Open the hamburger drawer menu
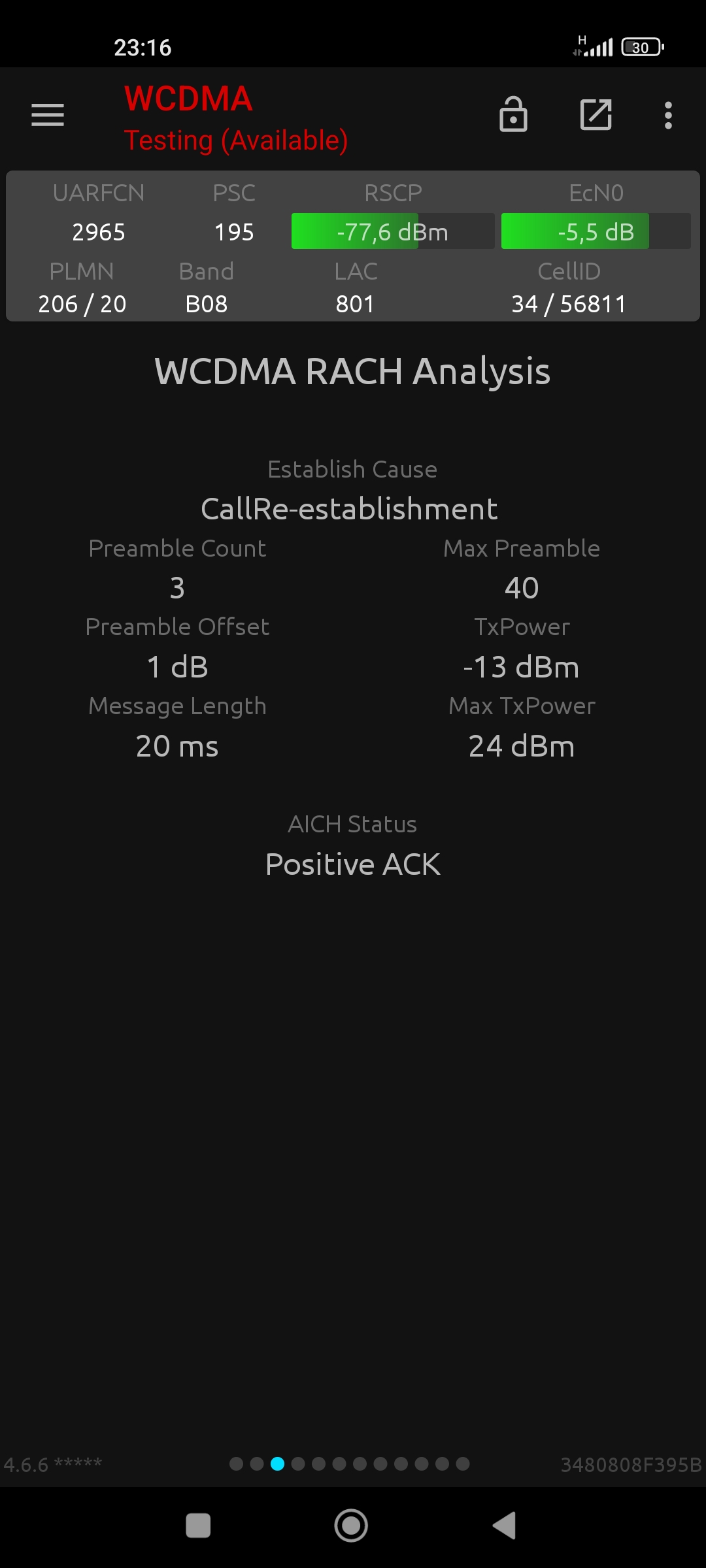Image resolution: width=706 pixels, height=1568 pixels. (48, 115)
